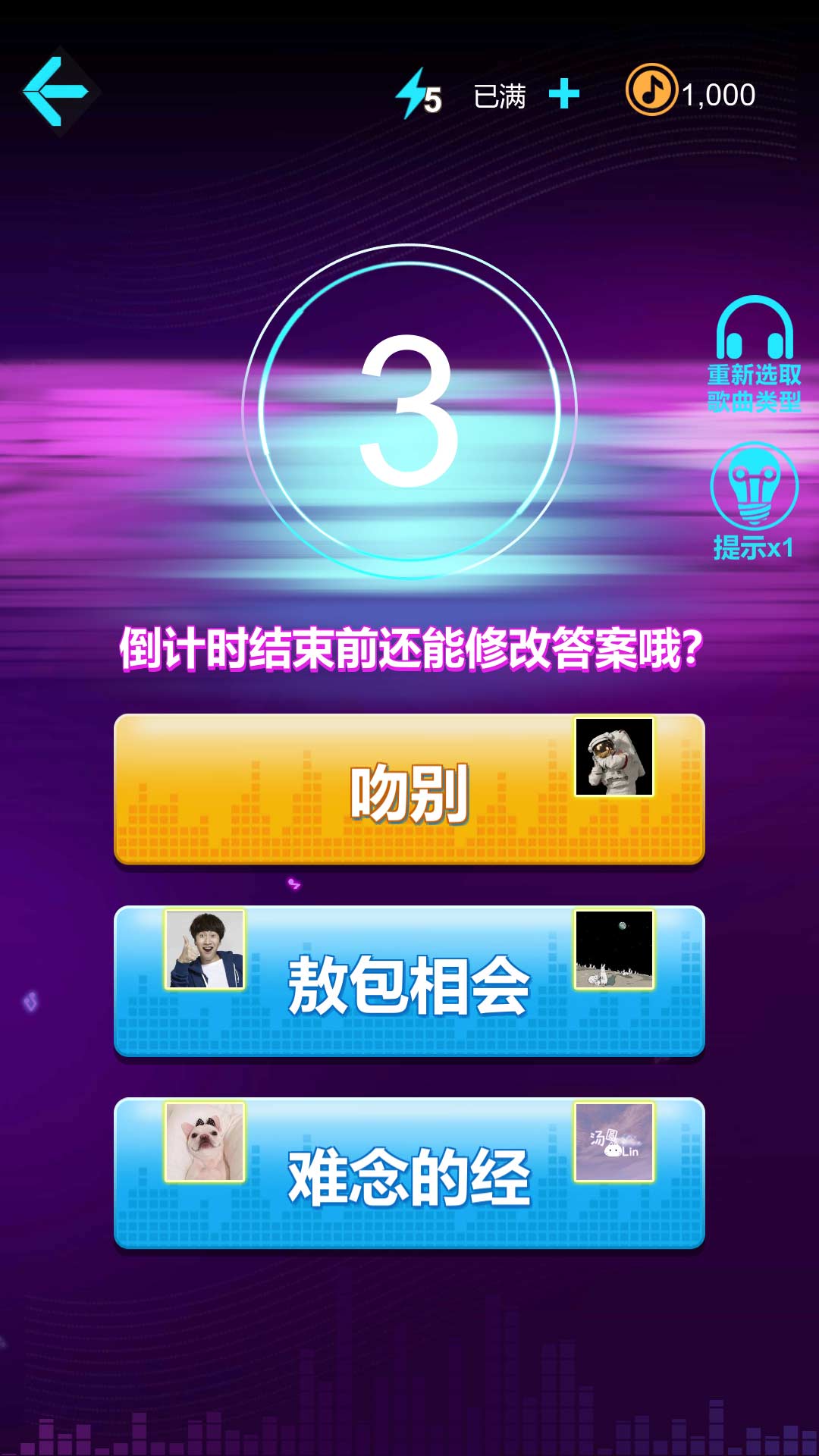This screenshot has height=1456, width=819.
Task: Choose the answer 敖包相会
Action: (409, 983)
